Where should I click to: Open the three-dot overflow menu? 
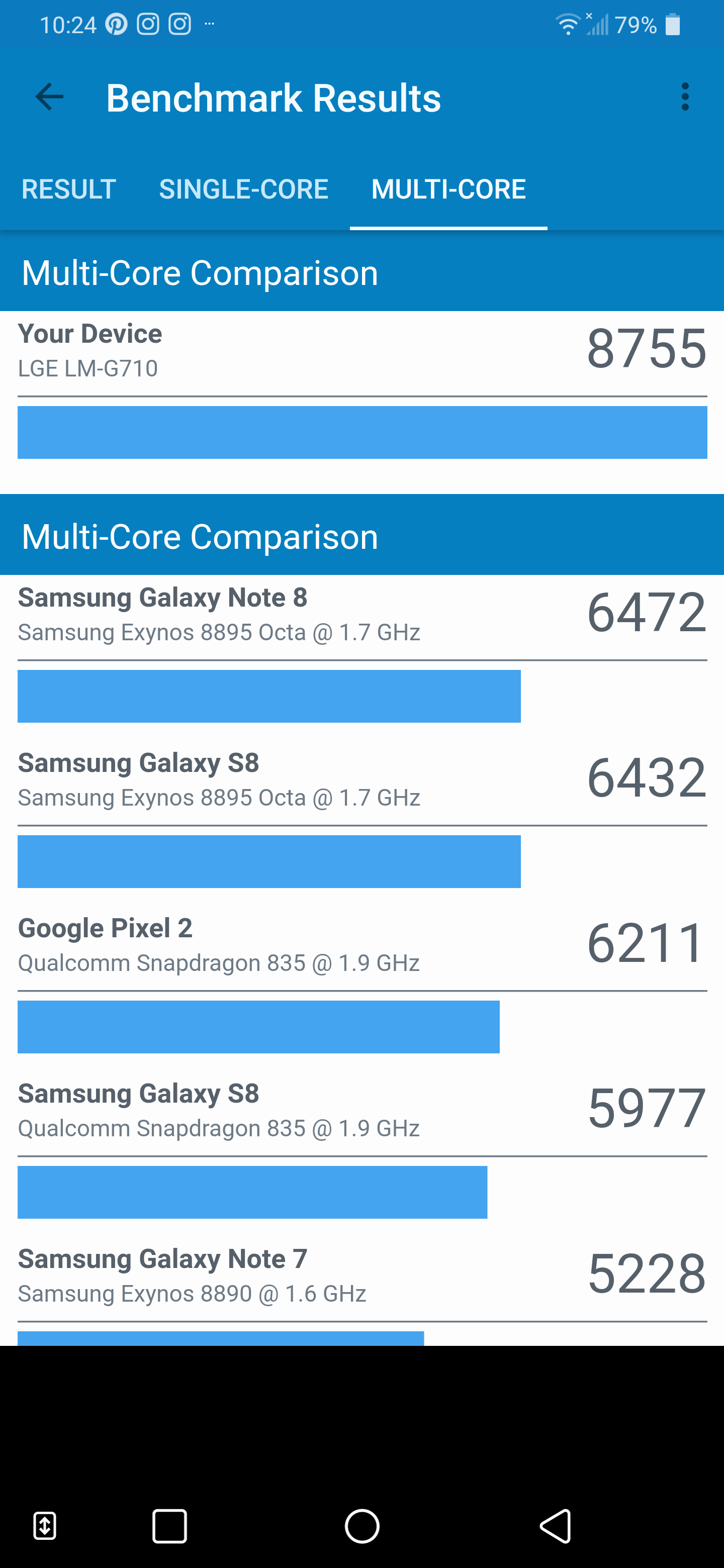click(685, 97)
